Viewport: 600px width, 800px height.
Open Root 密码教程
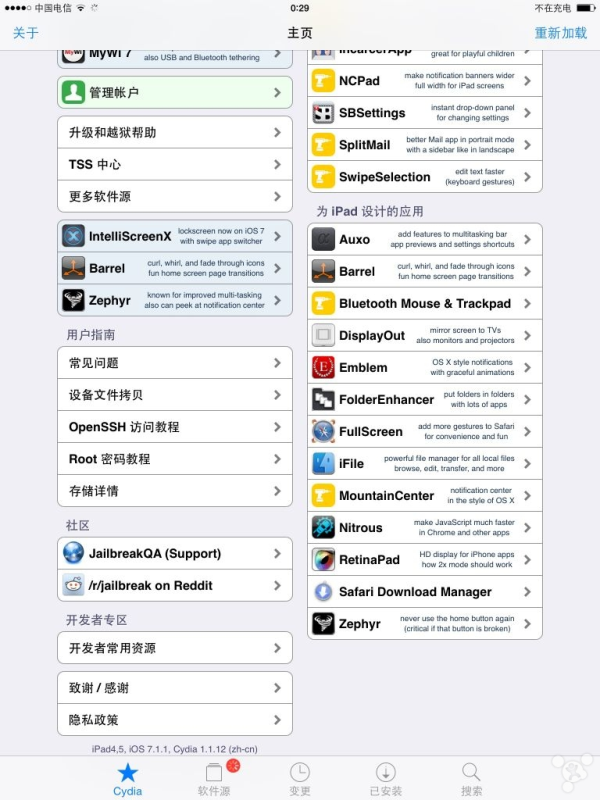(x=175, y=459)
